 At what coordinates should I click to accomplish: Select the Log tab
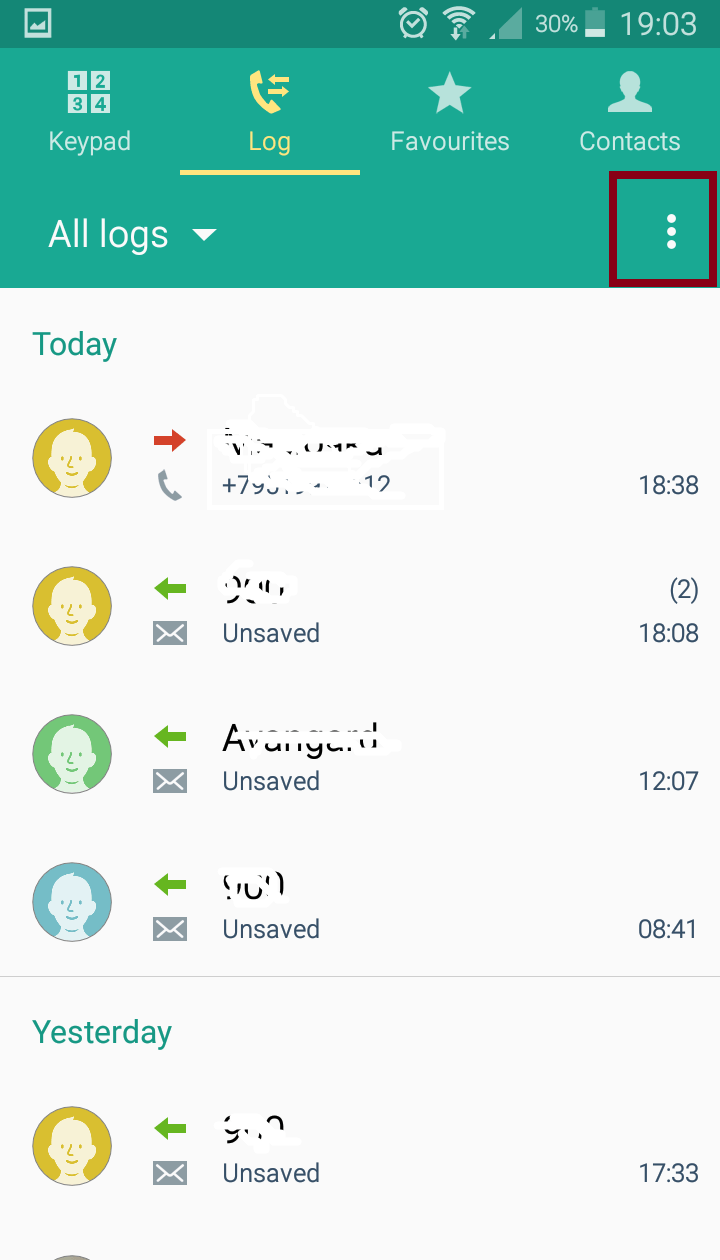(x=270, y=112)
